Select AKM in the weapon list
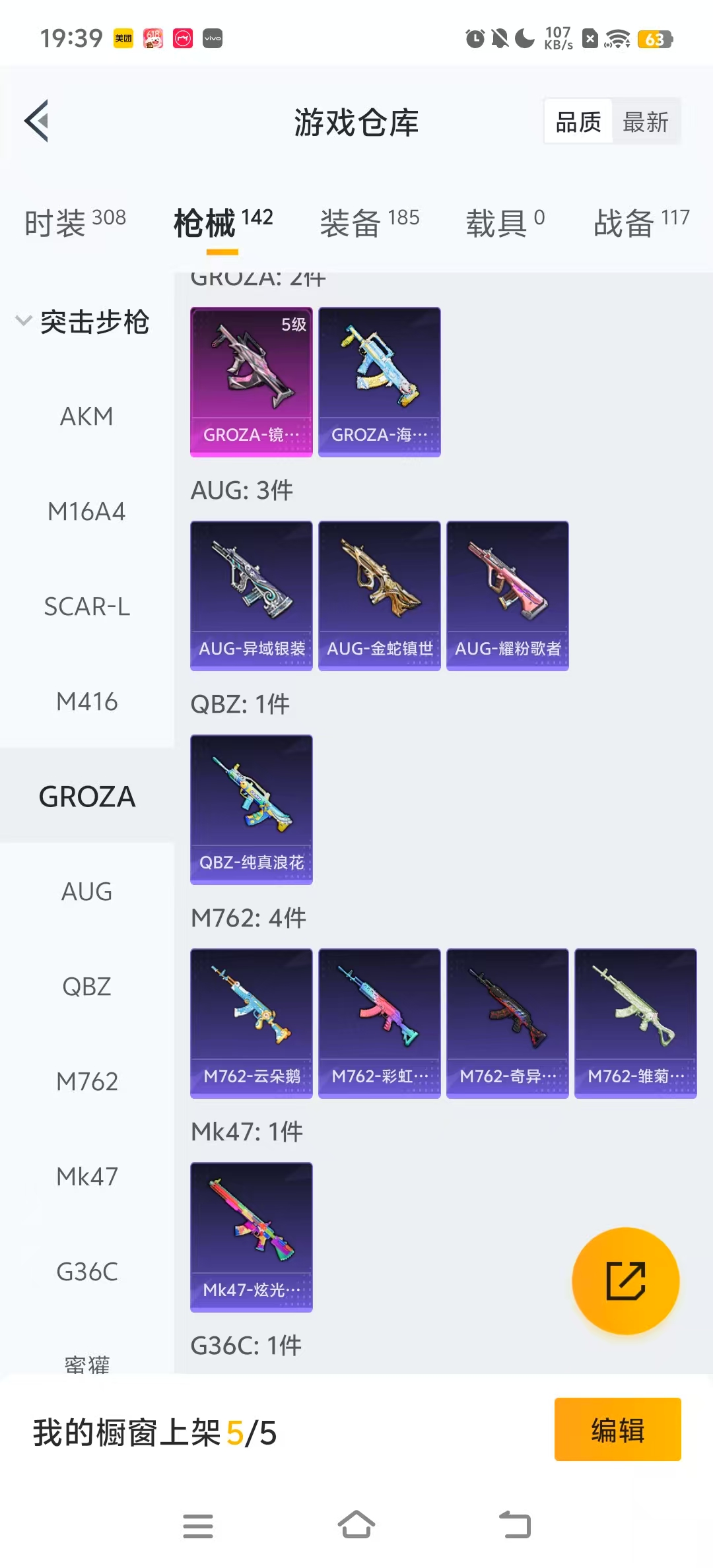 [86, 416]
